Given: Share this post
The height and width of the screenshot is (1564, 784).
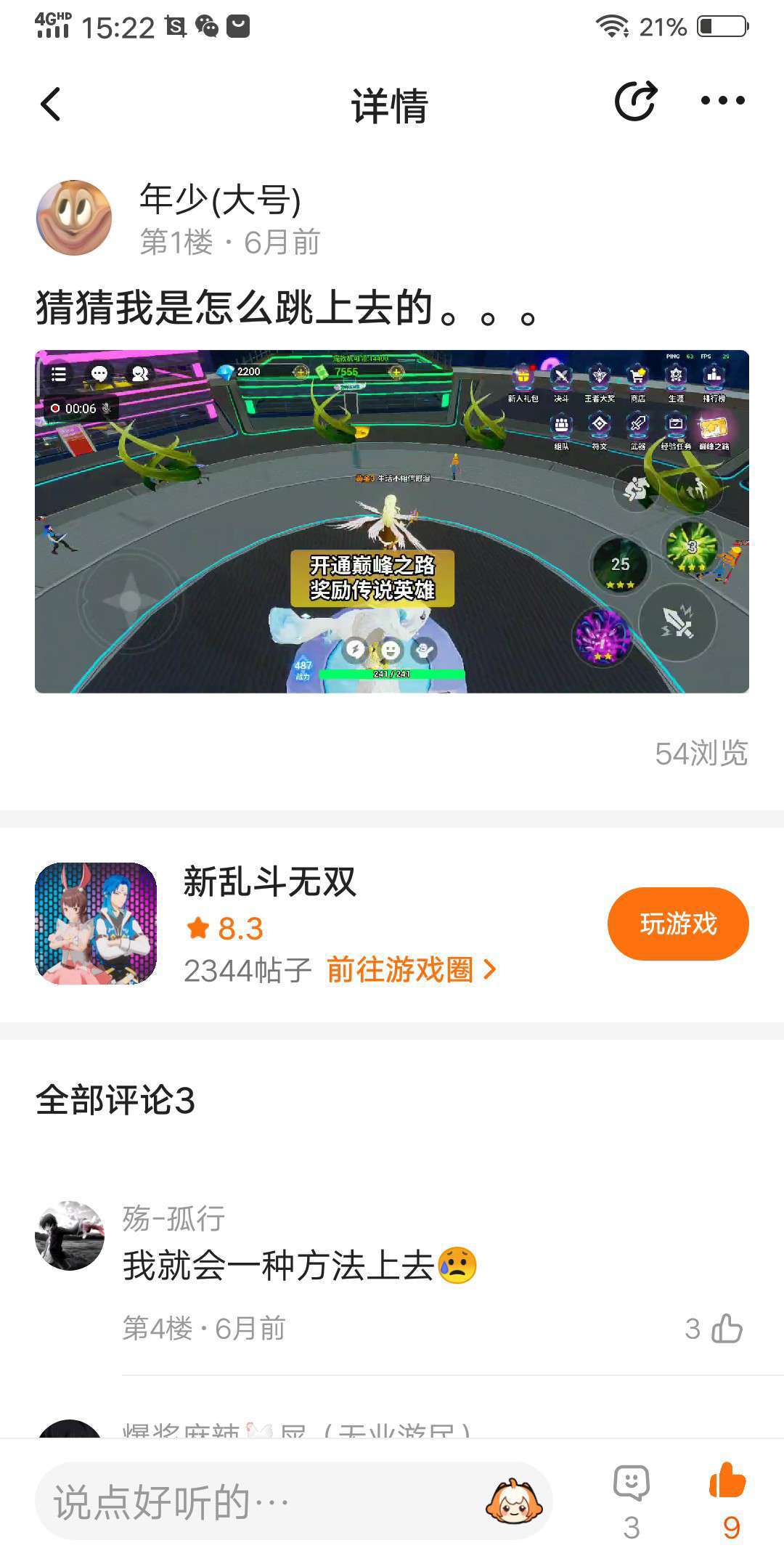Looking at the screenshot, I should tap(635, 101).
